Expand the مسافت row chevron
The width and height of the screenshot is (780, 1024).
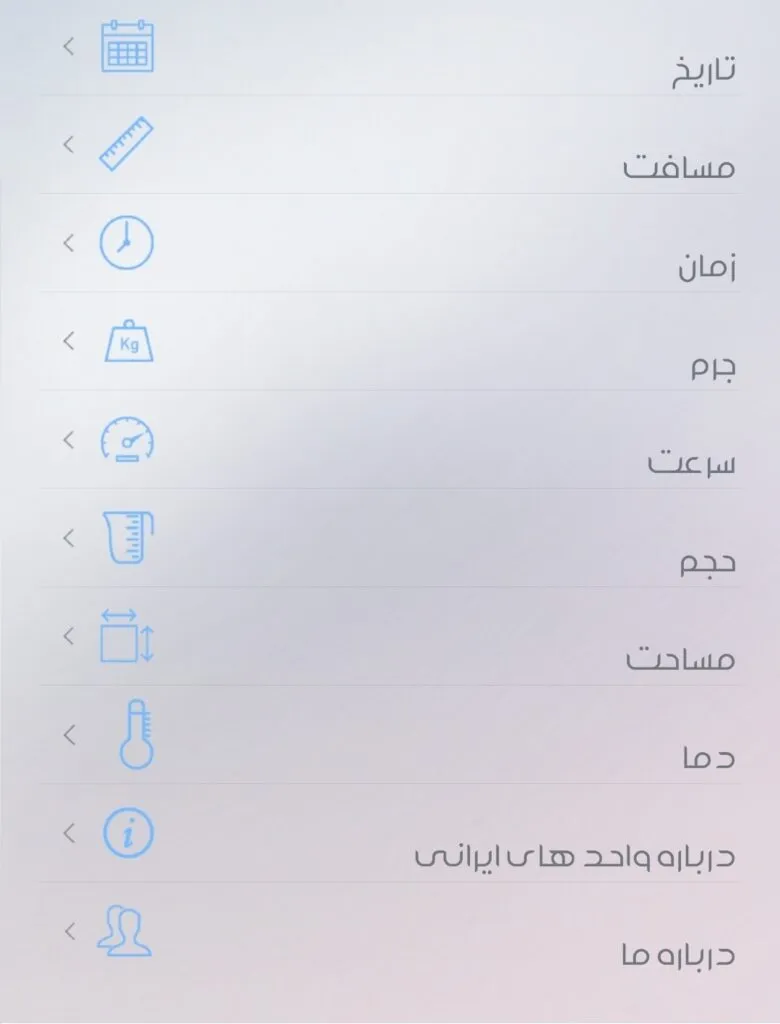(68, 144)
